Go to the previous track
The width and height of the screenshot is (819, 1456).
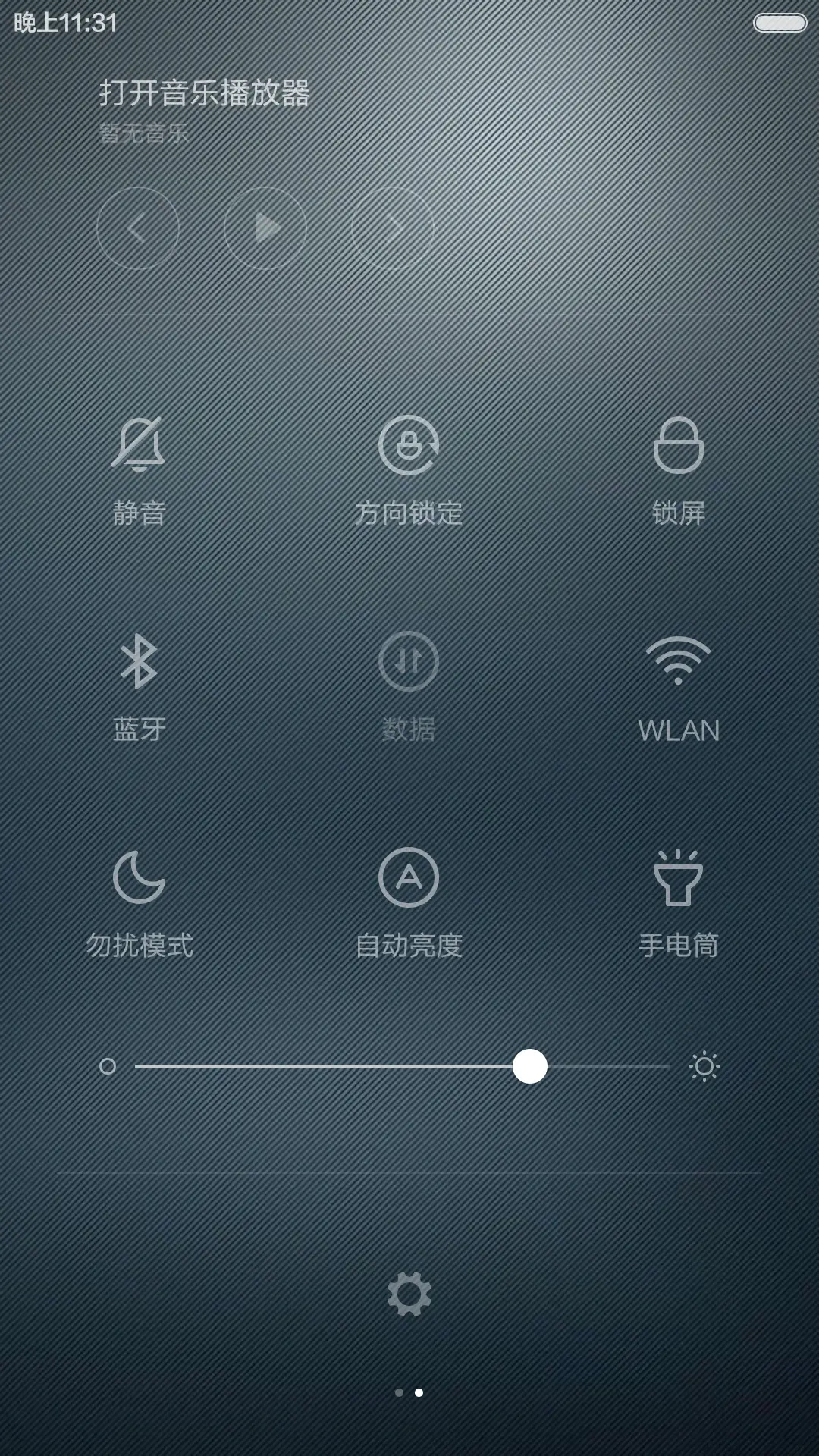tap(138, 227)
